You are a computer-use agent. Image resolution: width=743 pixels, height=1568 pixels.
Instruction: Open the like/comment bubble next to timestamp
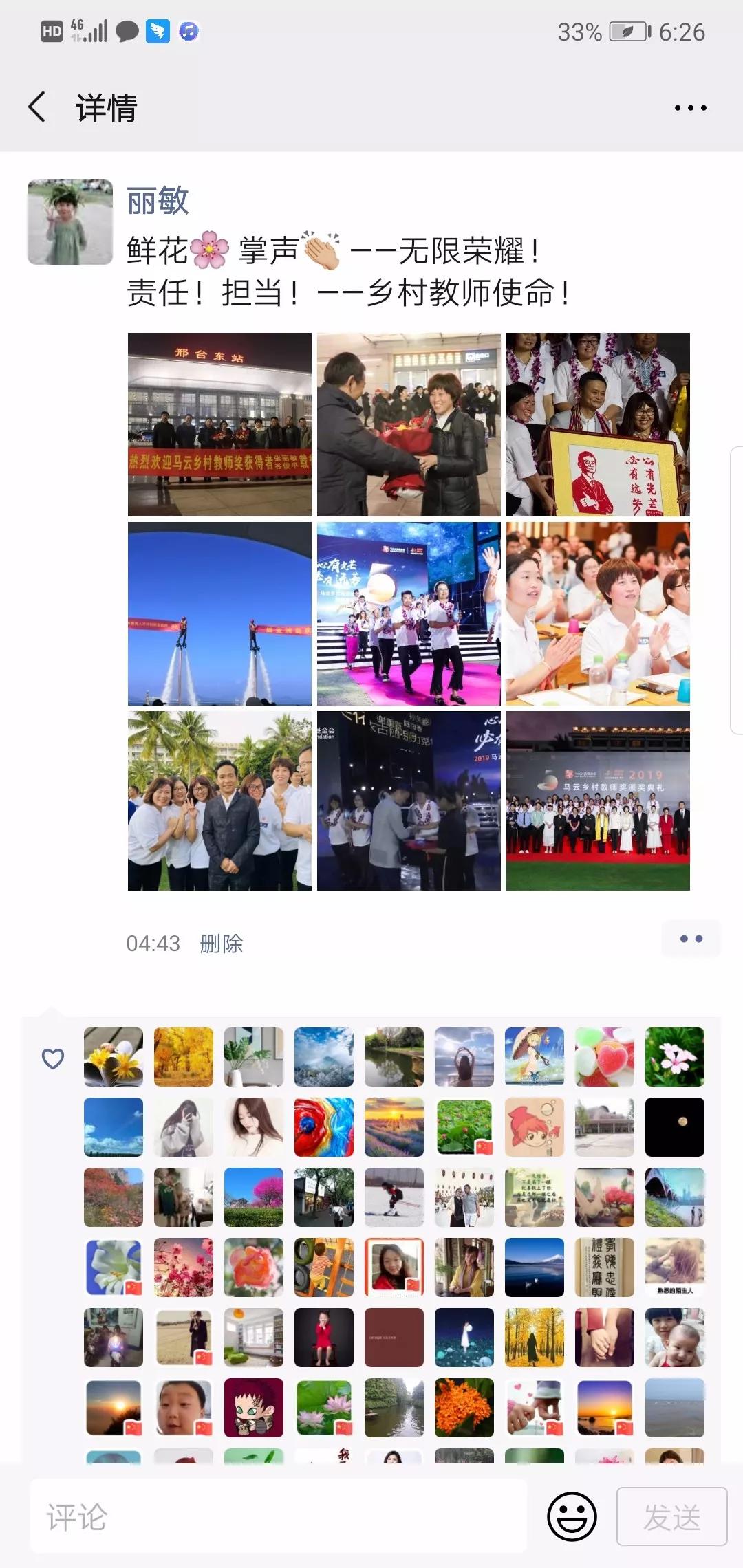(691, 939)
